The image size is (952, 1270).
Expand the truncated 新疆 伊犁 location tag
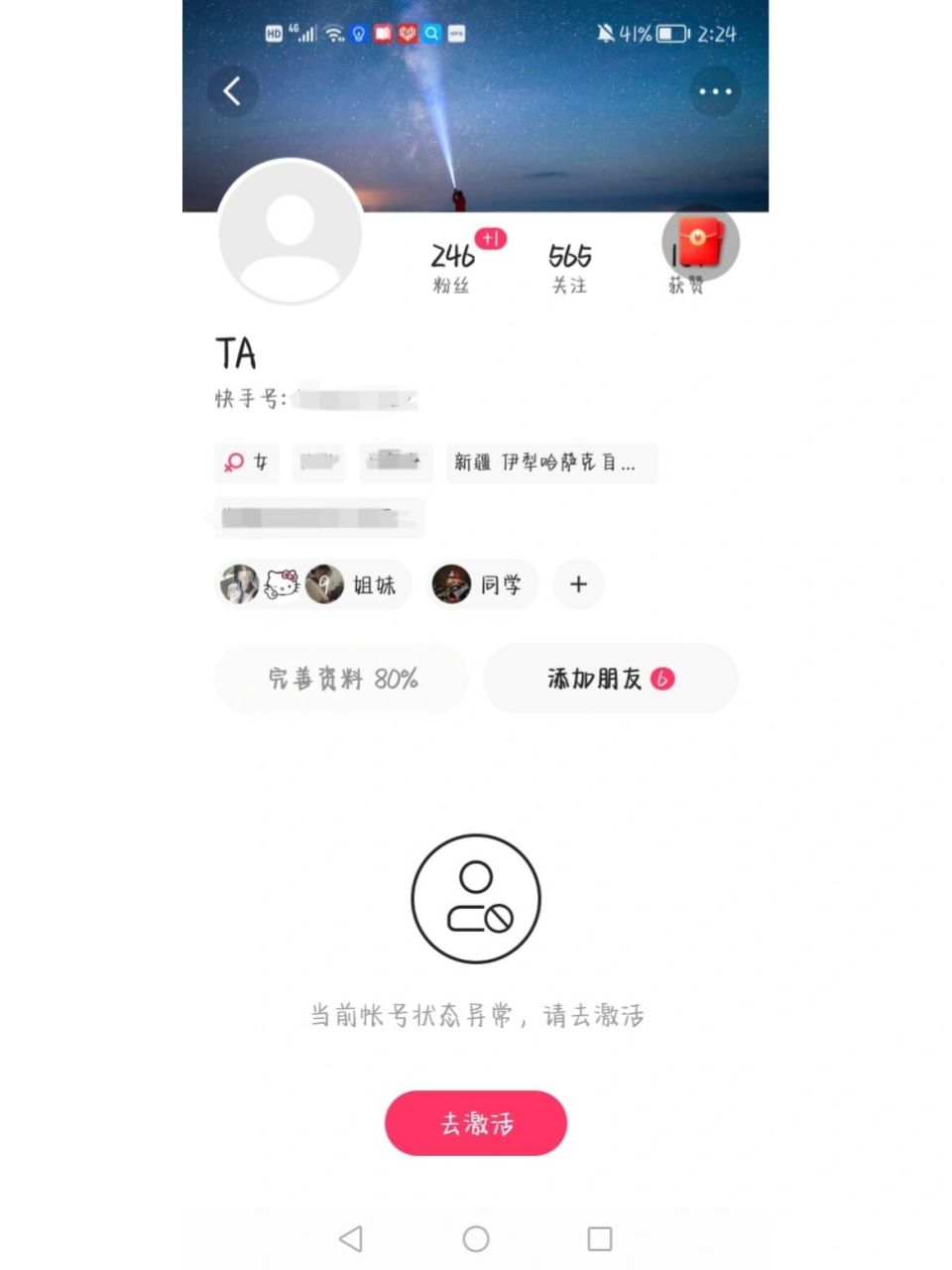pos(550,462)
